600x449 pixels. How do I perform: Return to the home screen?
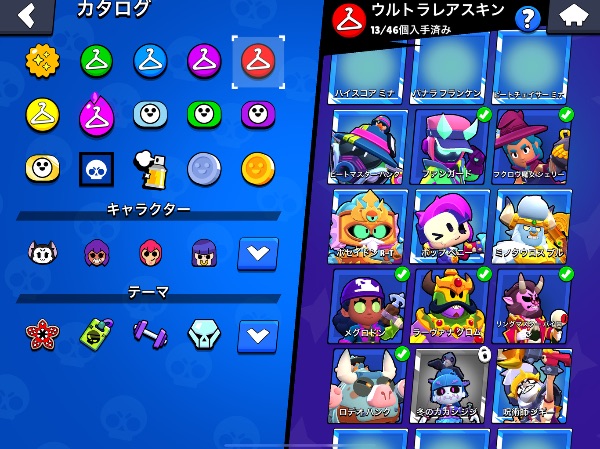coord(574,16)
